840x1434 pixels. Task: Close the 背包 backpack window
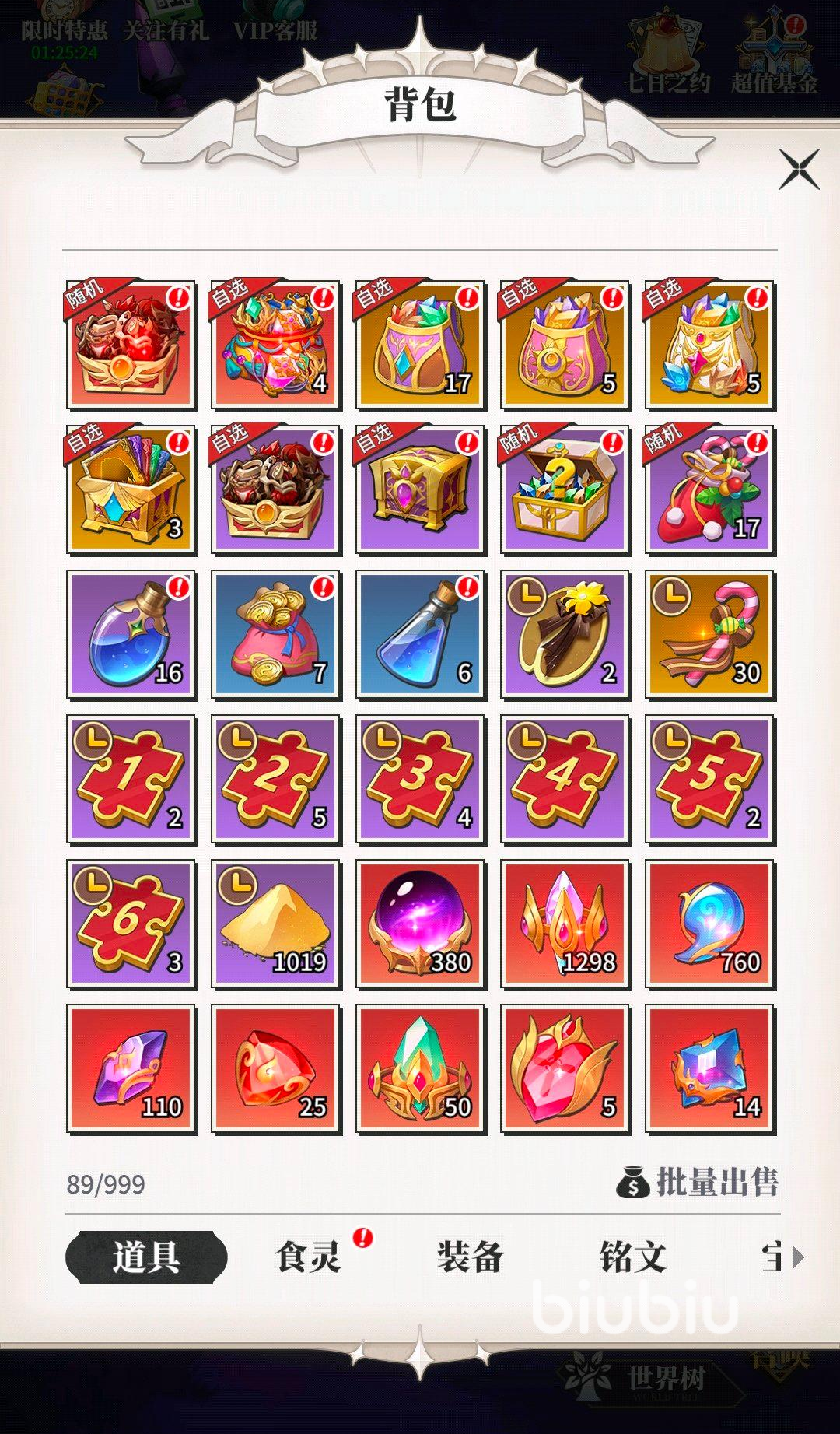pyautogui.click(x=800, y=169)
